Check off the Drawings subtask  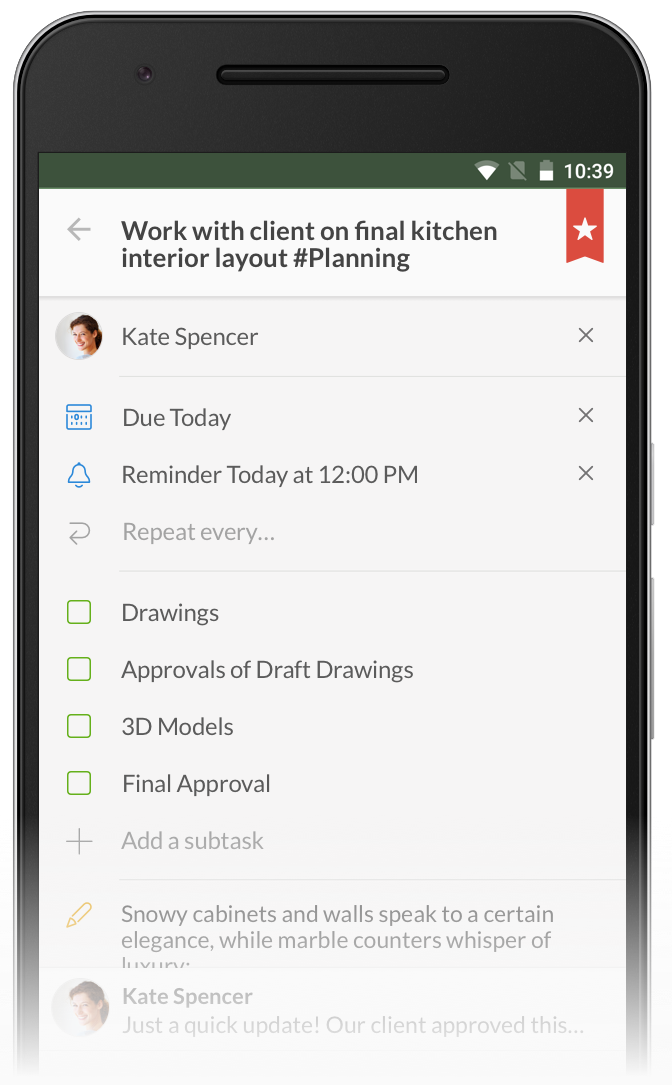(79, 612)
